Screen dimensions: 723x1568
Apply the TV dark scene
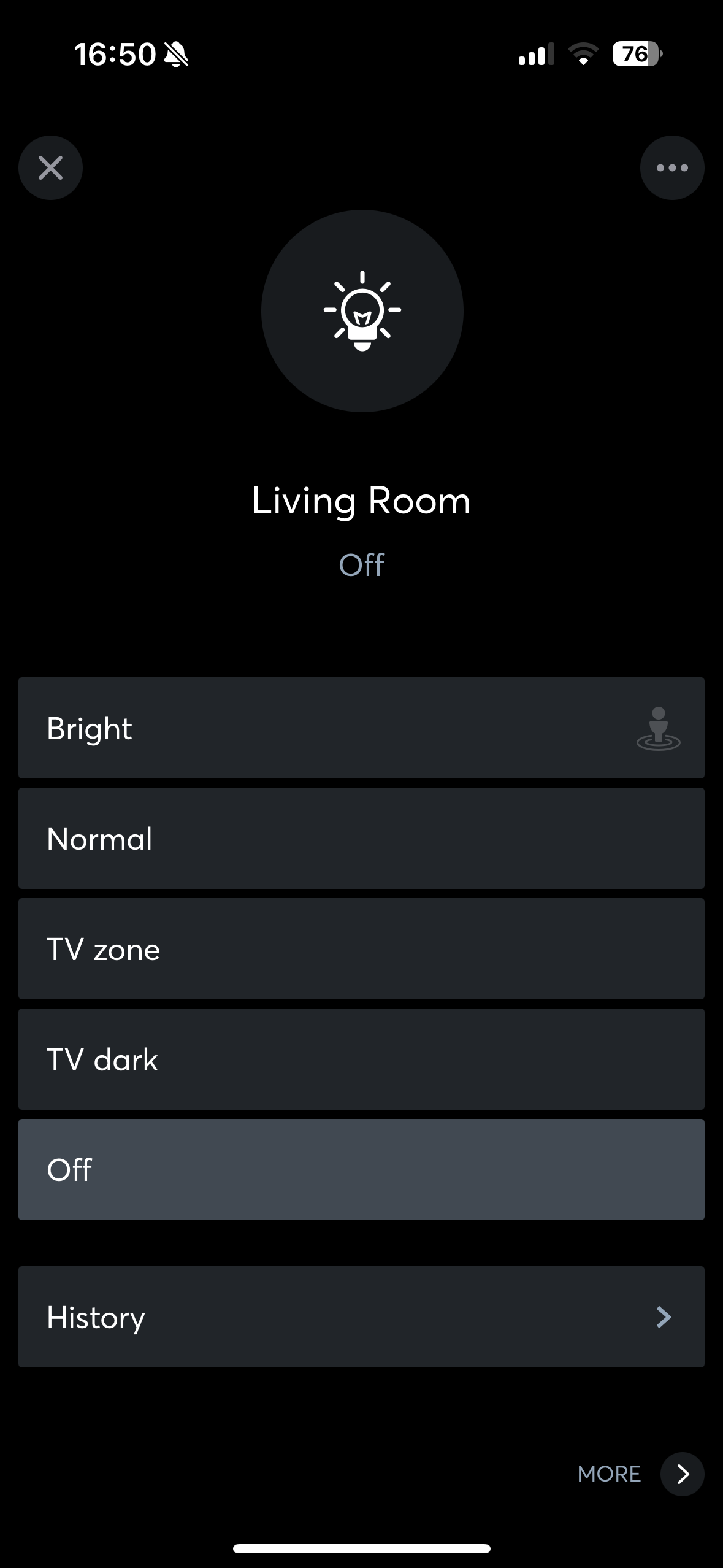click(x=361, y=1059)
